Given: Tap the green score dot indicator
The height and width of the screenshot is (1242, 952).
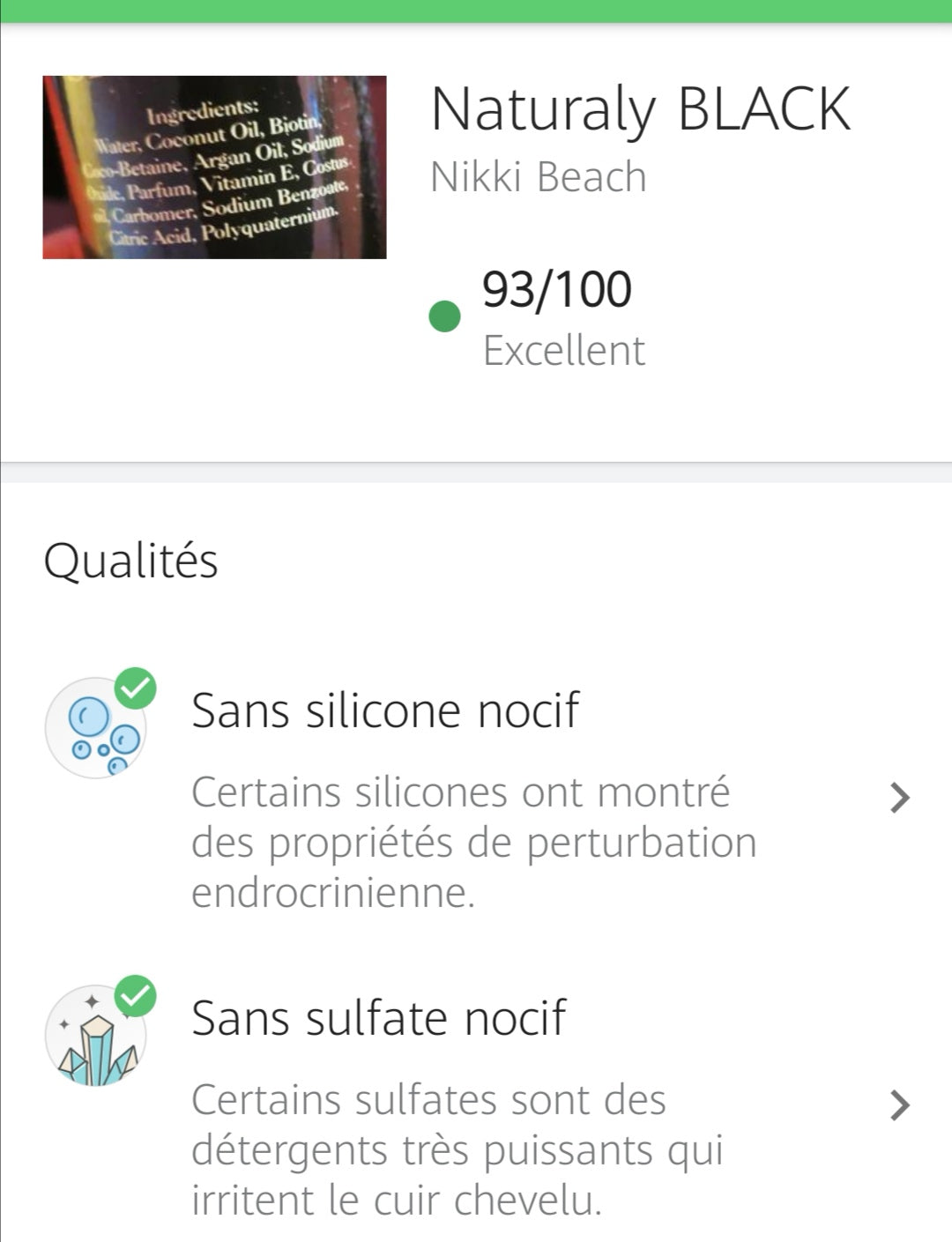Looking at the screenshot, I should [446, 315].
